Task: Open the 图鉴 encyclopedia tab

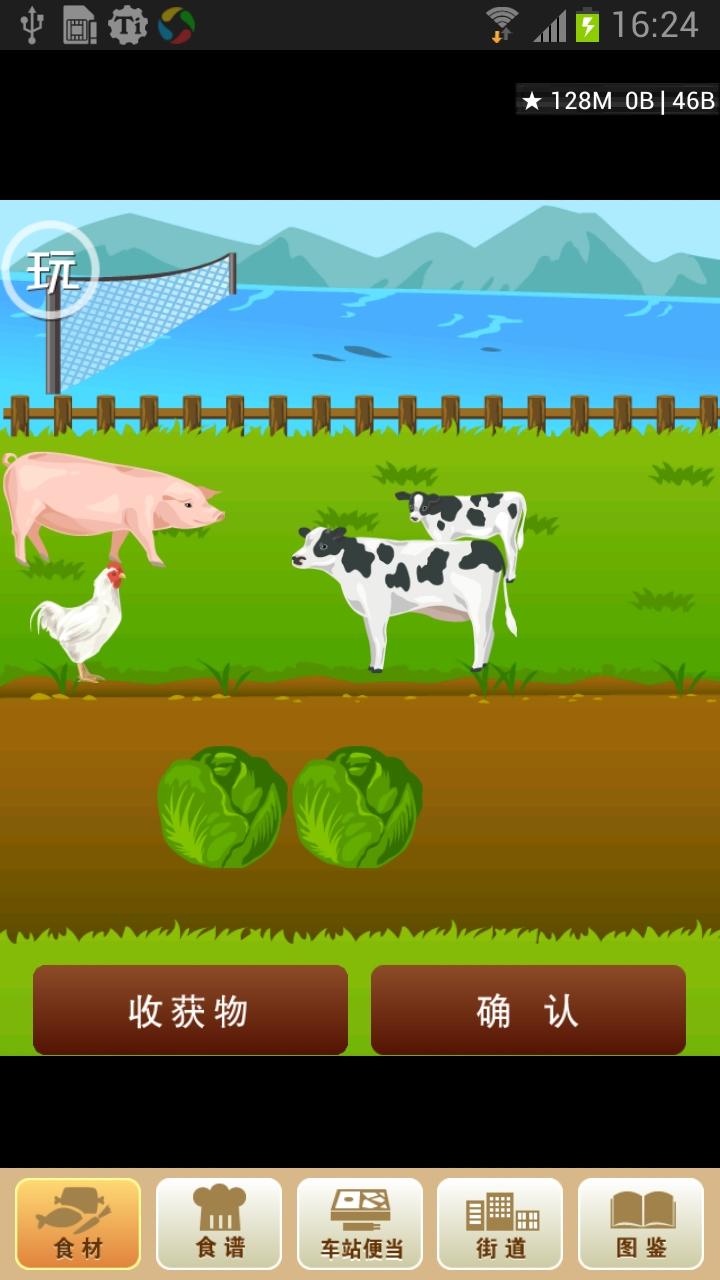Action: (x=641, y=1223)
